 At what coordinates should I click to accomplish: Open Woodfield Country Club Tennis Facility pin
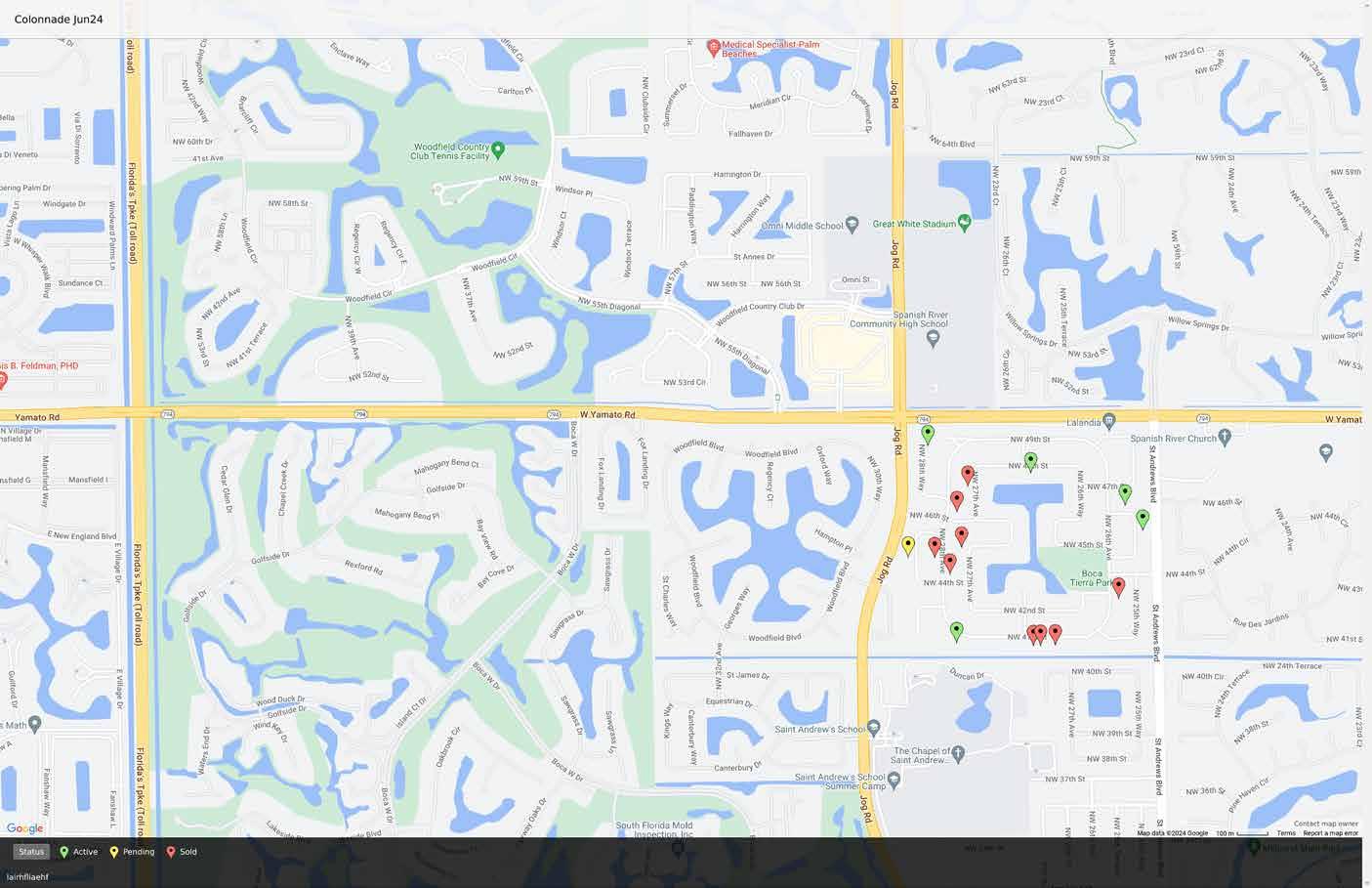(x=498, y=149)
